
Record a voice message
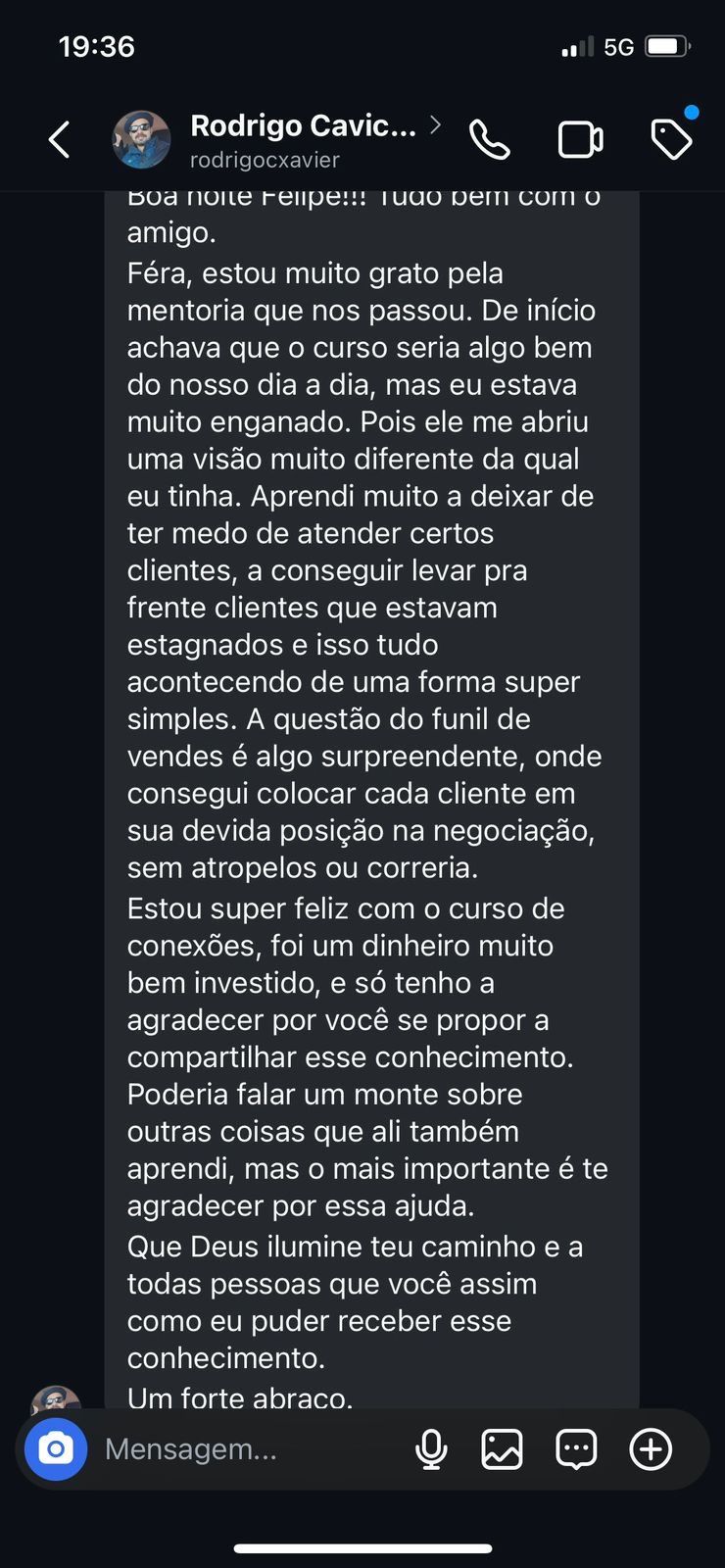[431, 1448]
